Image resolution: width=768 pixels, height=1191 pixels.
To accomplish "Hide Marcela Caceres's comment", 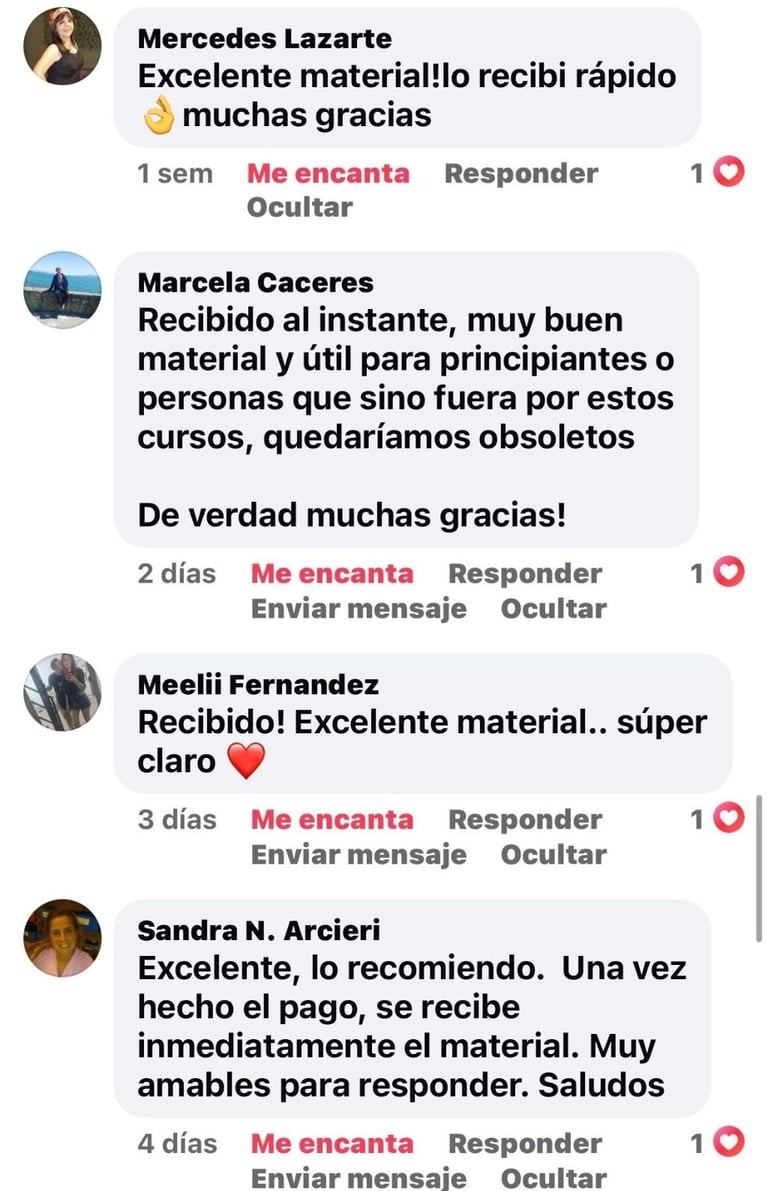I will pyautogui.click(x=554, y=608).
